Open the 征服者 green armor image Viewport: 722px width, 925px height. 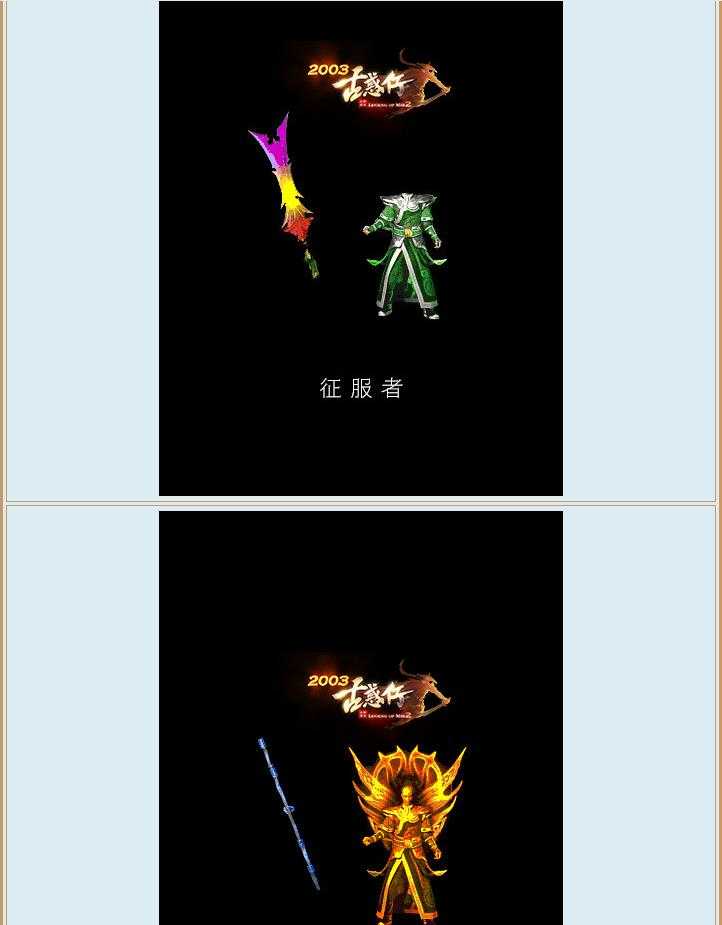click(404, 255)
